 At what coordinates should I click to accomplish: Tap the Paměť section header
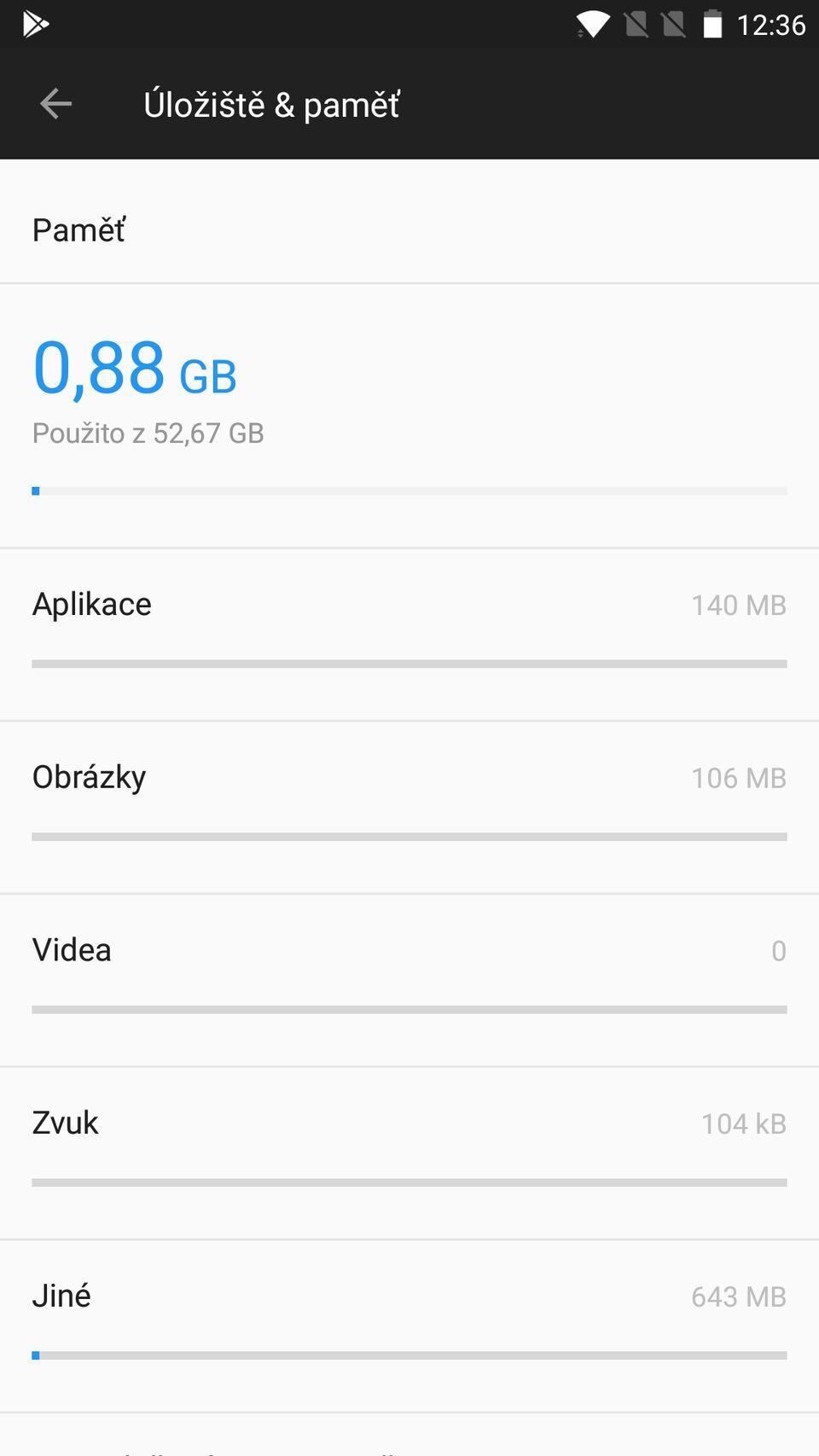(x=78, y=229)
